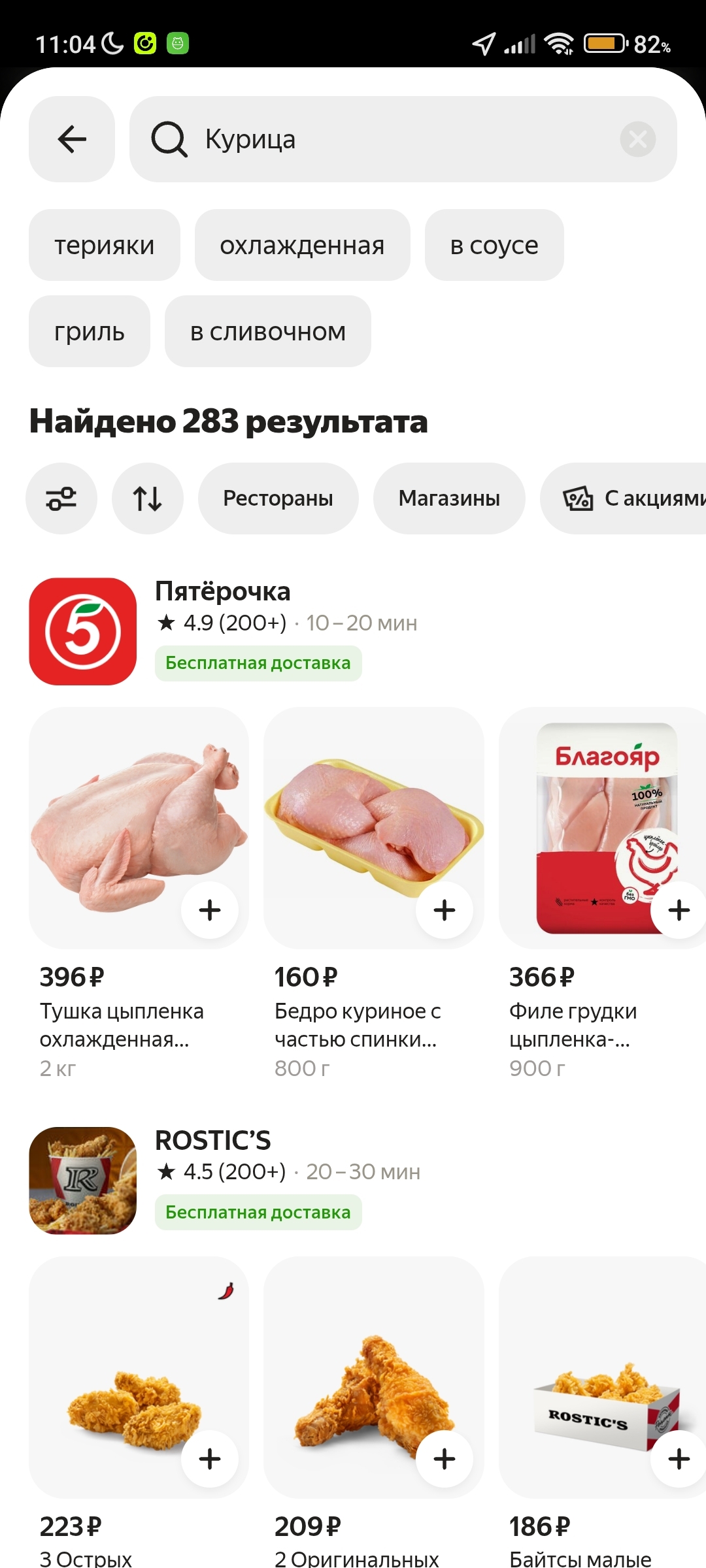Tap the Курица search field
This screenshot has height=1568, width=706.
[392, 139]
